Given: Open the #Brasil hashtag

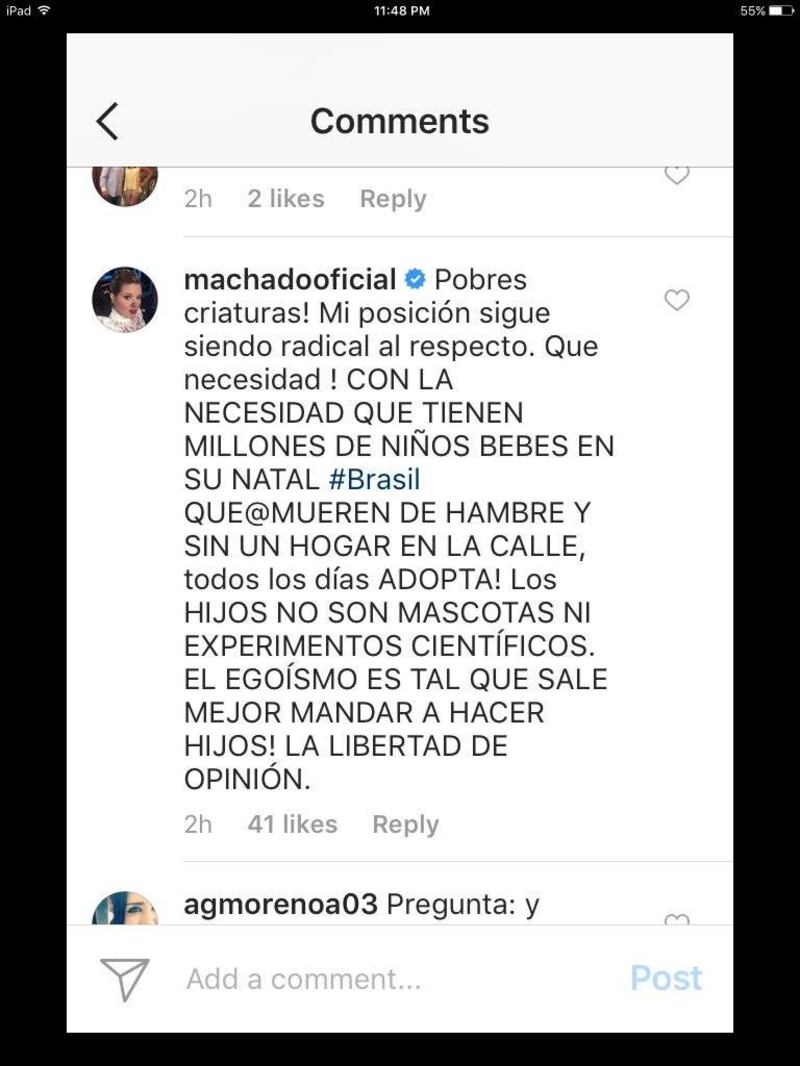Looking at the screenshot, I should (x=374, y=479).
